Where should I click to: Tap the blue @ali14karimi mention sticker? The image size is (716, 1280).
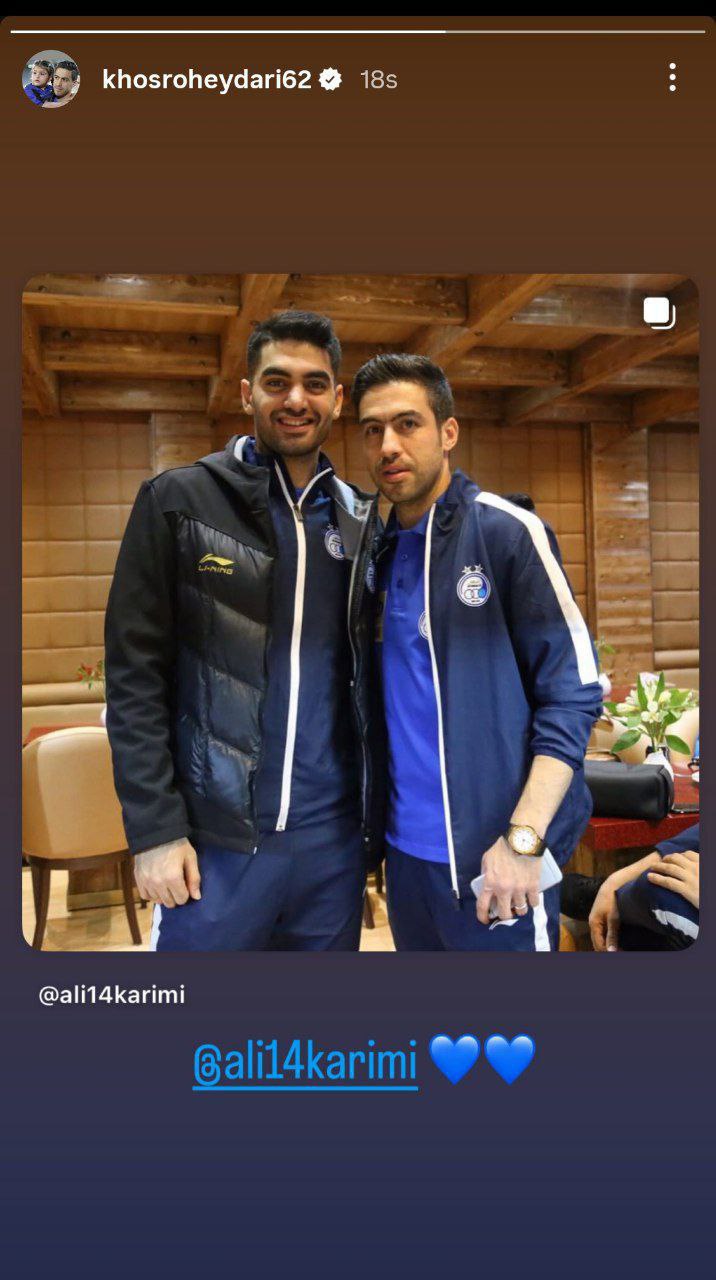pyautogui.click(x=305, y=1061)
